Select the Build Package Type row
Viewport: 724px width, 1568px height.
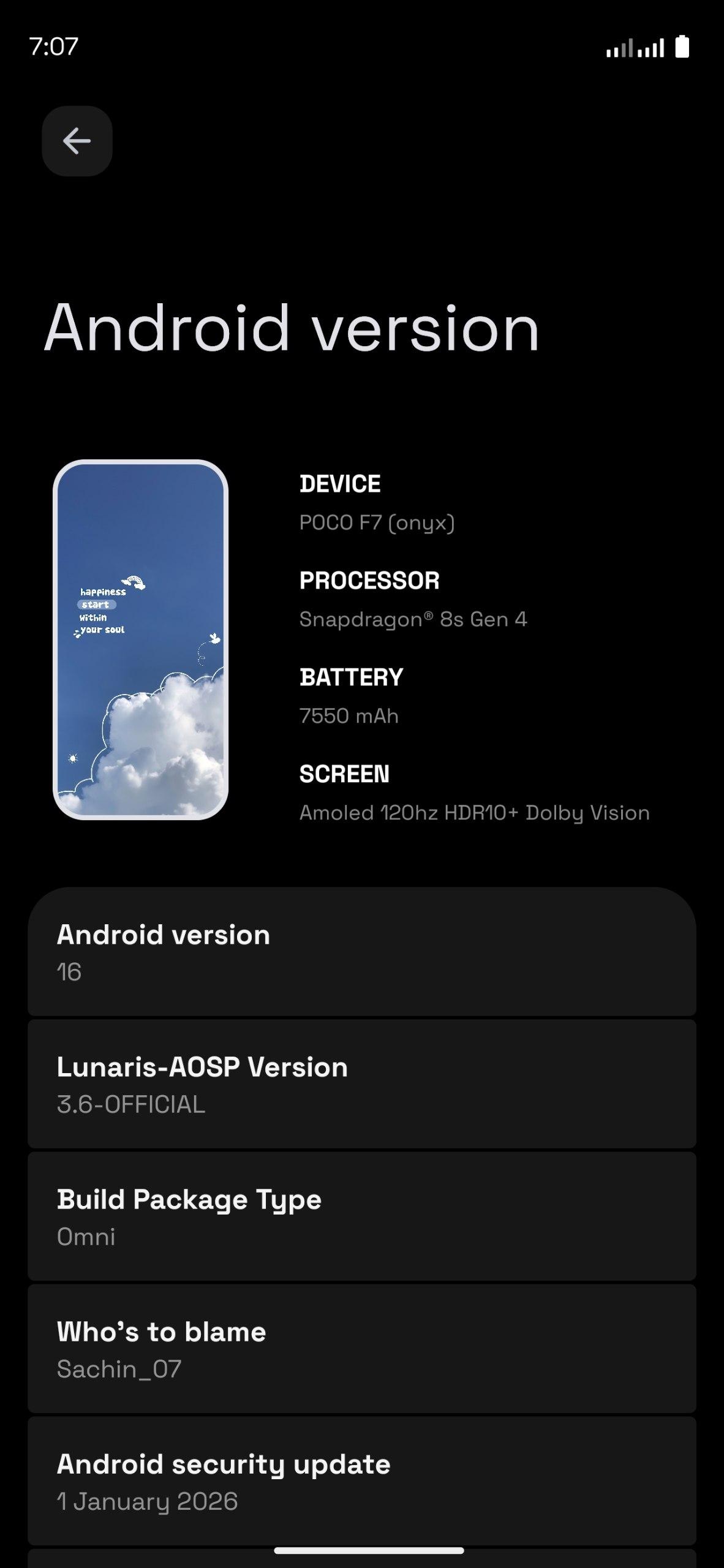coord(361,1217)
